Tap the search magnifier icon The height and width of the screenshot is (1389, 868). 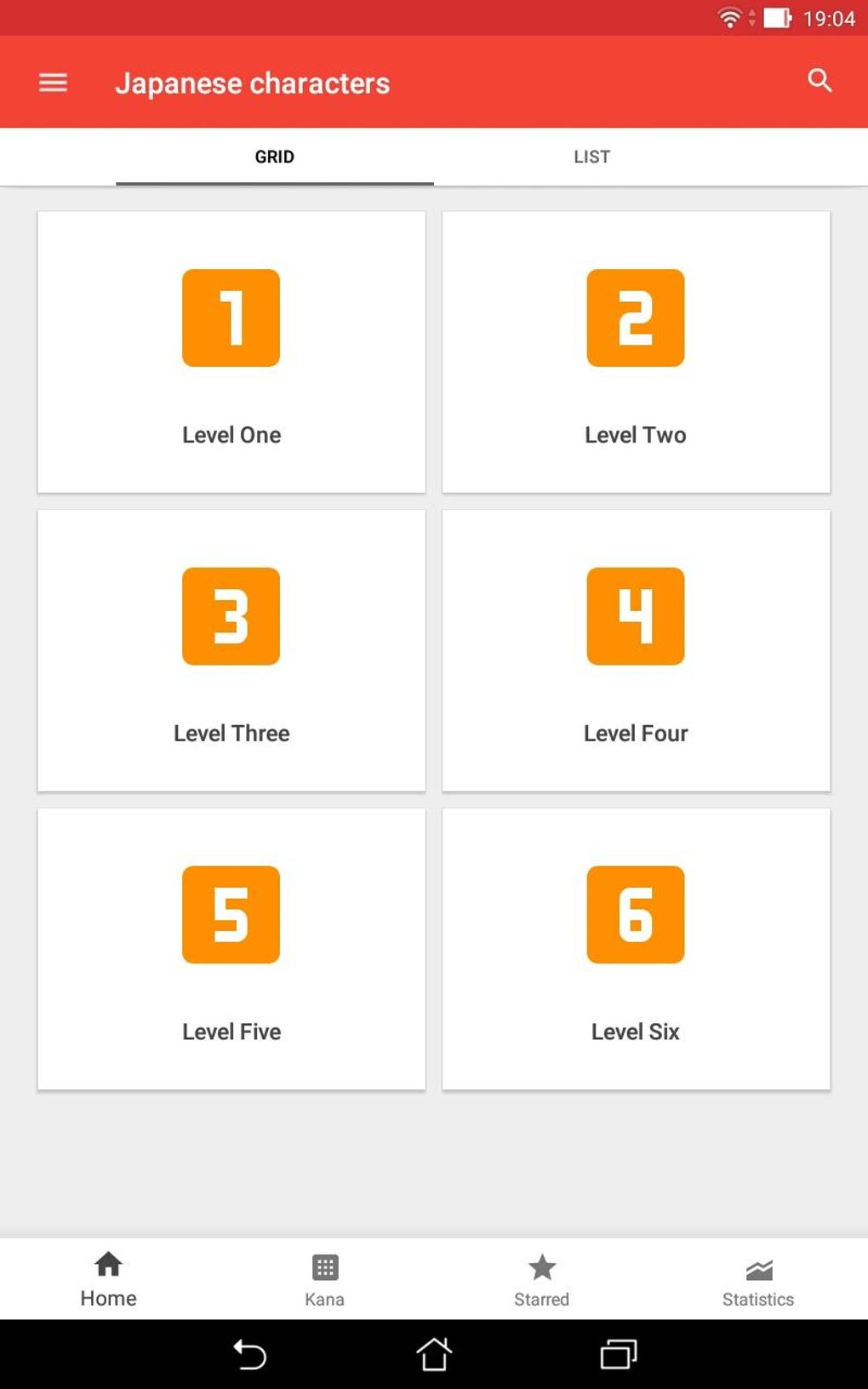coord(819,81)
